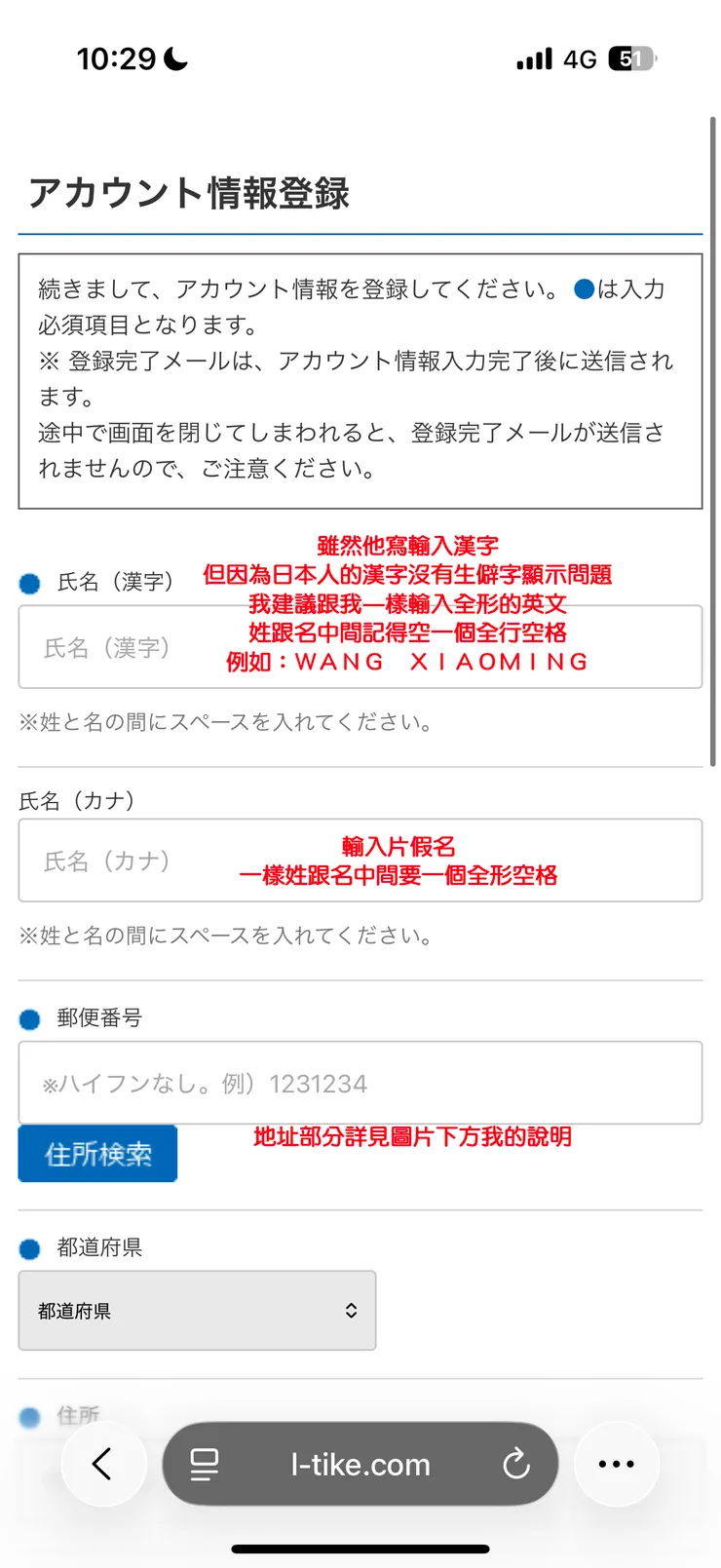Tap the 氏名（漢字）name input field

pos(360,647)
